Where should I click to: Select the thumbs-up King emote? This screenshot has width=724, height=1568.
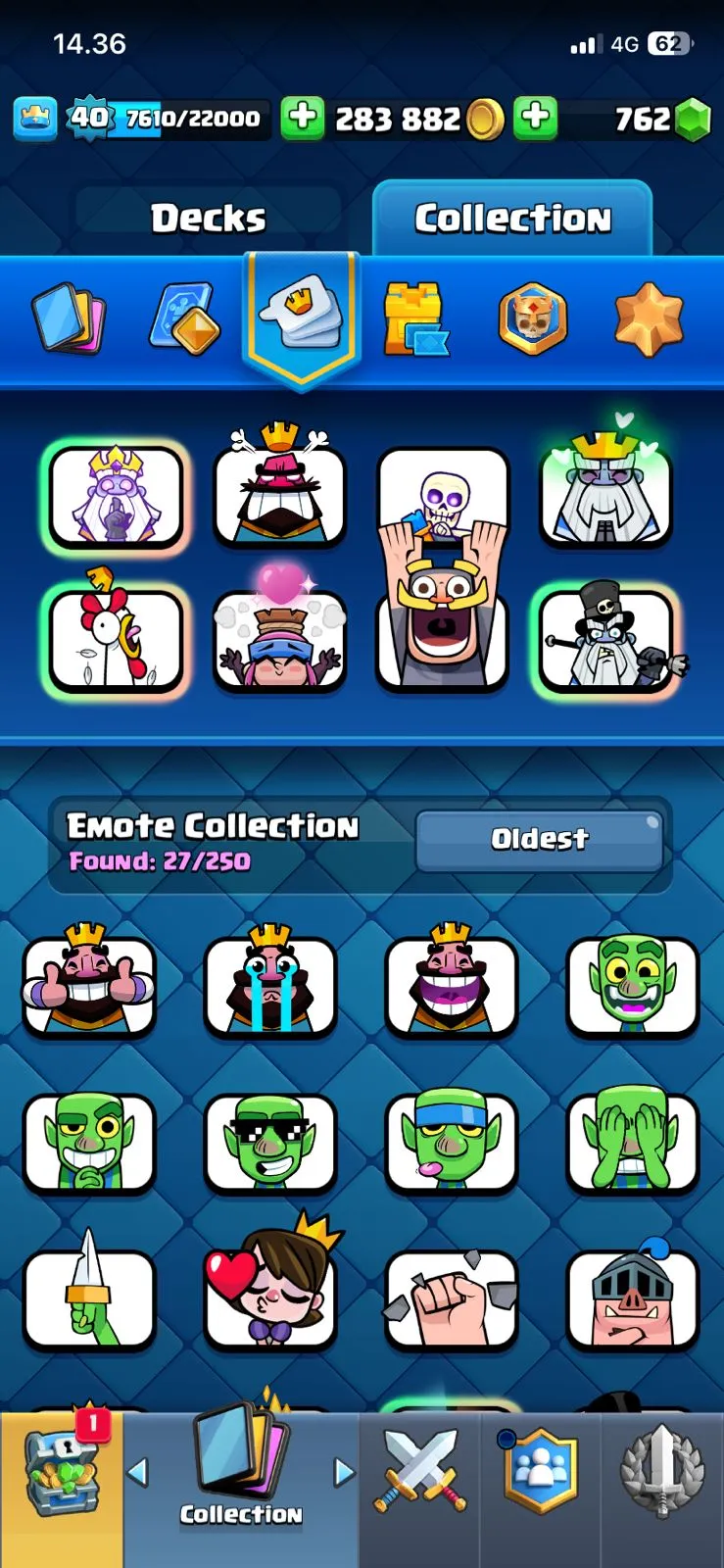[89, 980]
